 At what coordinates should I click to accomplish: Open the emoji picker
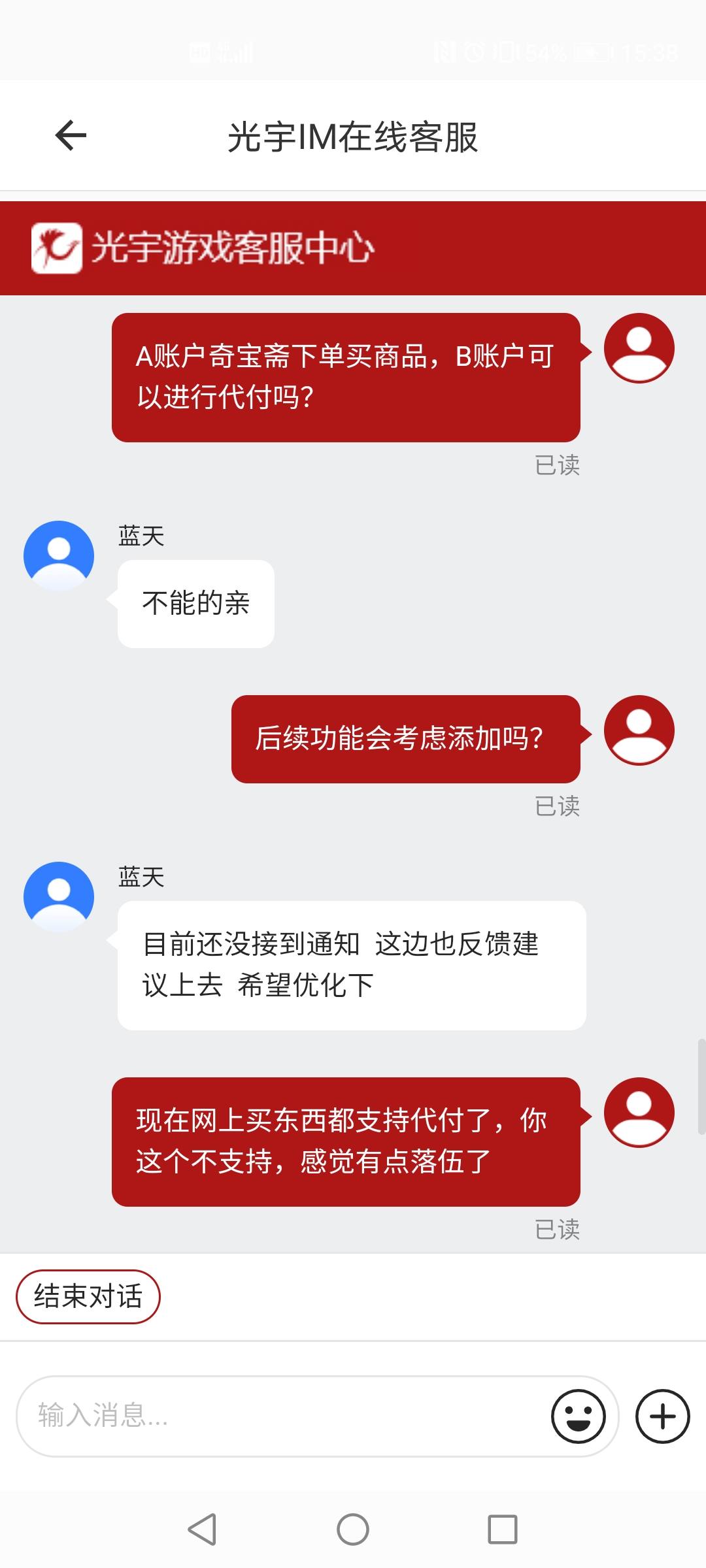tap(579, 1416)
